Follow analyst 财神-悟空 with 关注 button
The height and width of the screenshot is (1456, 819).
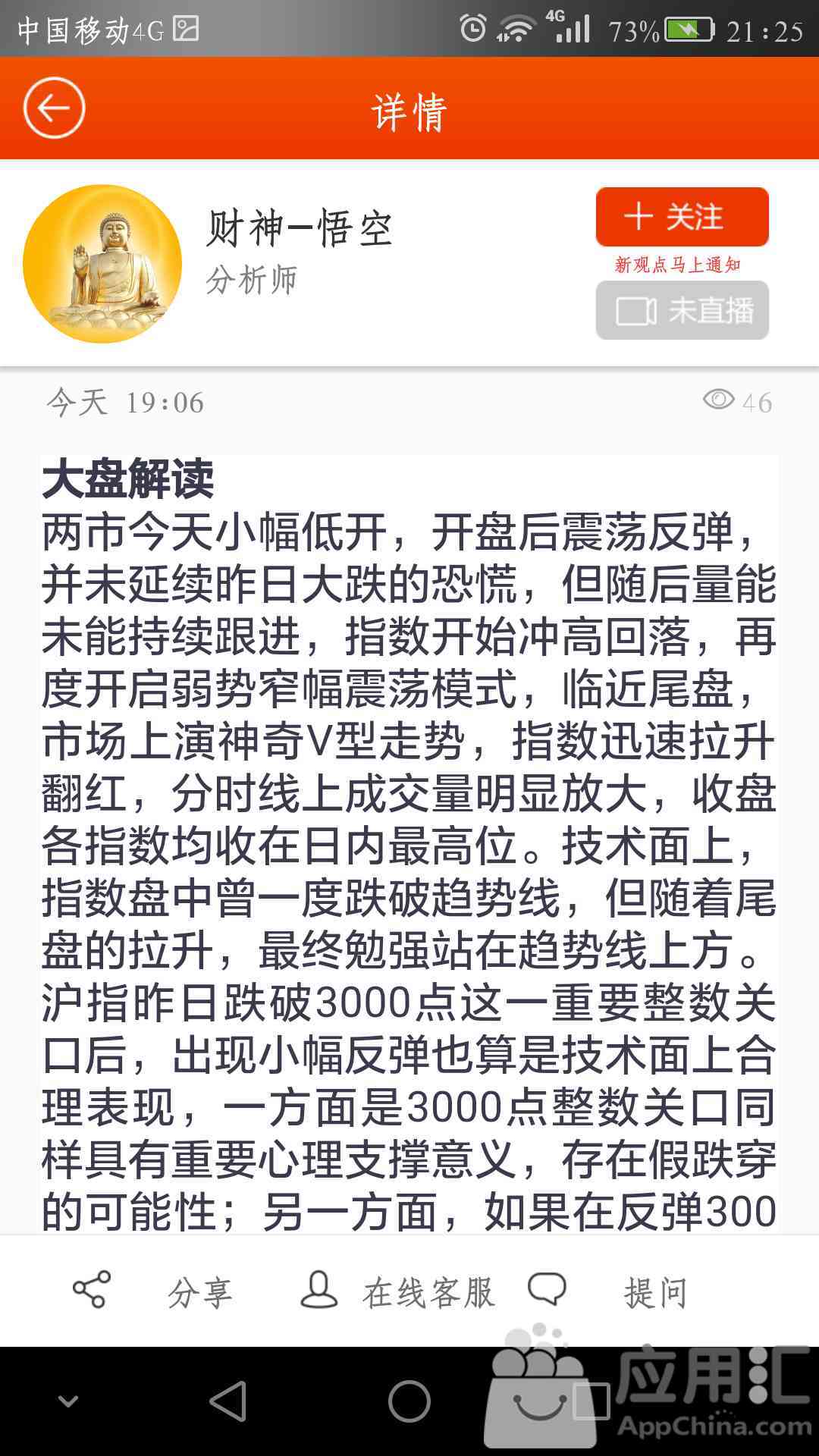click(x=682, y=217)
